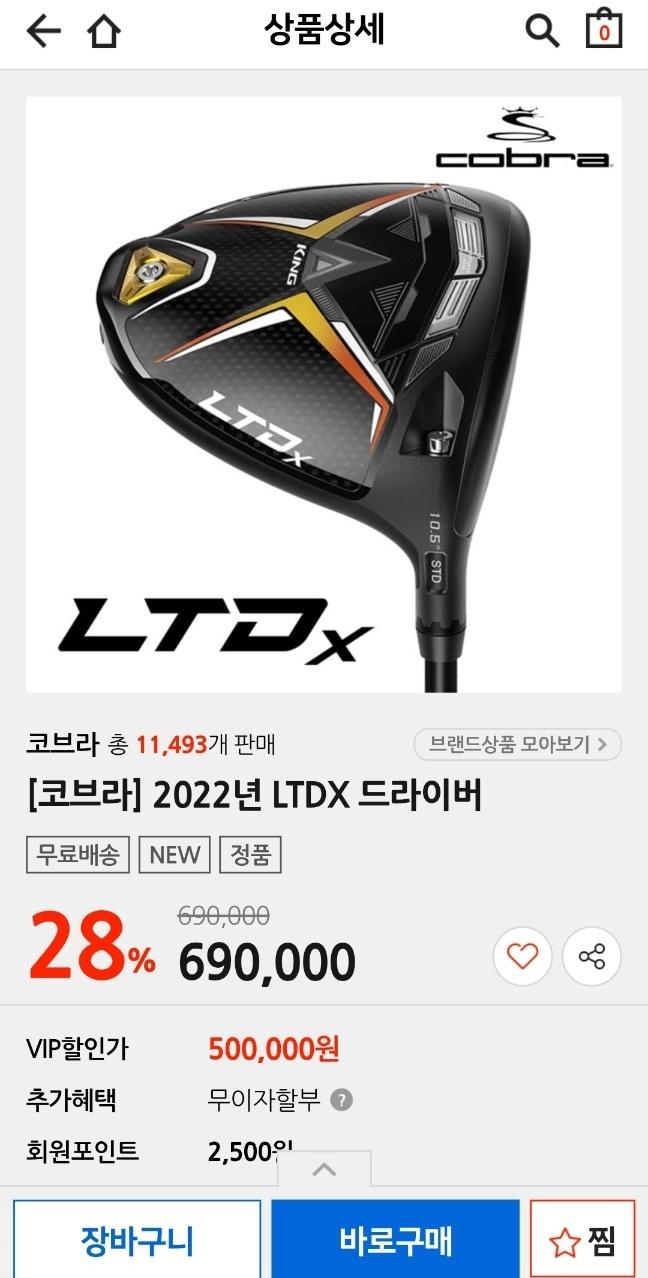Like this product with the heart icon
Image resolution: width=648 pixels, height=1278 pixels.
(x=522, y=957)
